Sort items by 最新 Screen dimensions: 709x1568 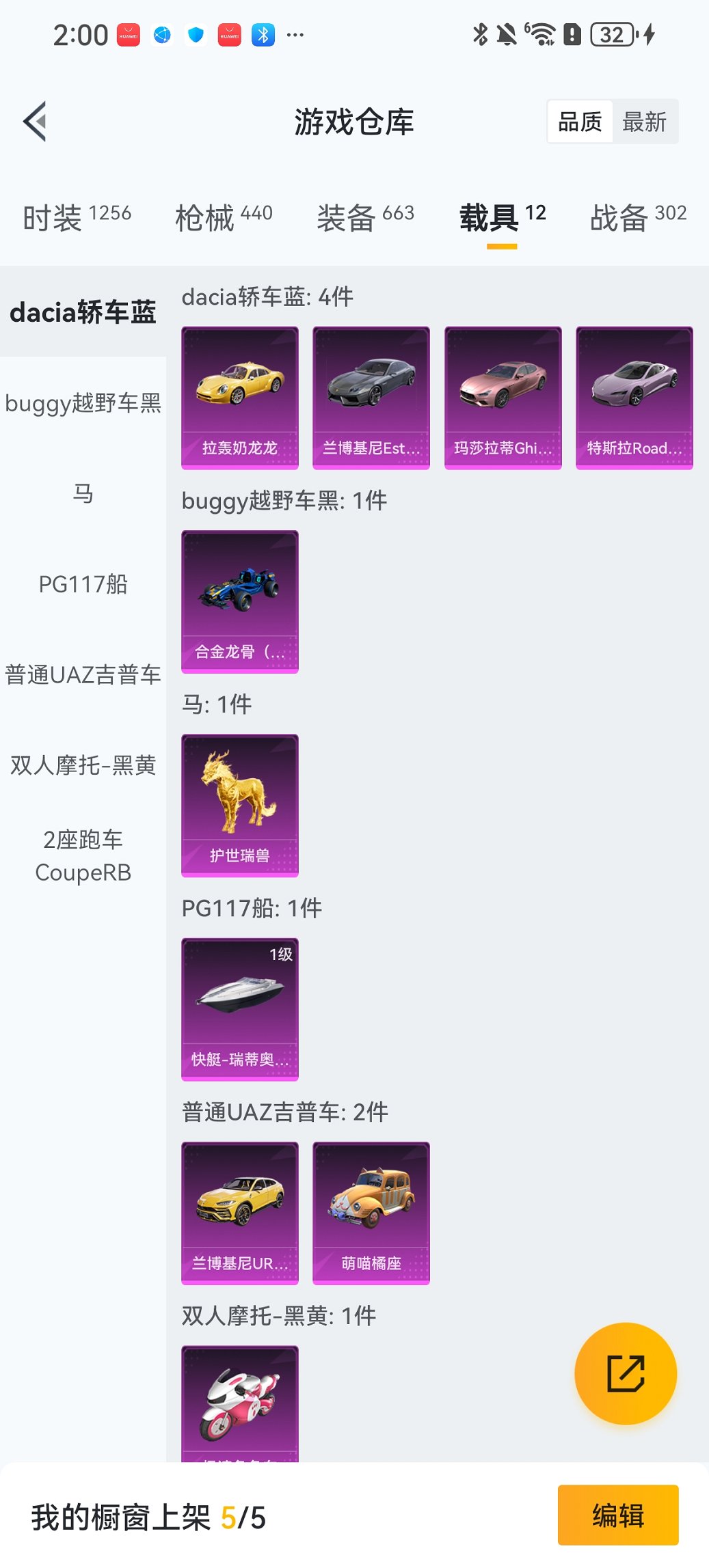[x=644, y=122]
